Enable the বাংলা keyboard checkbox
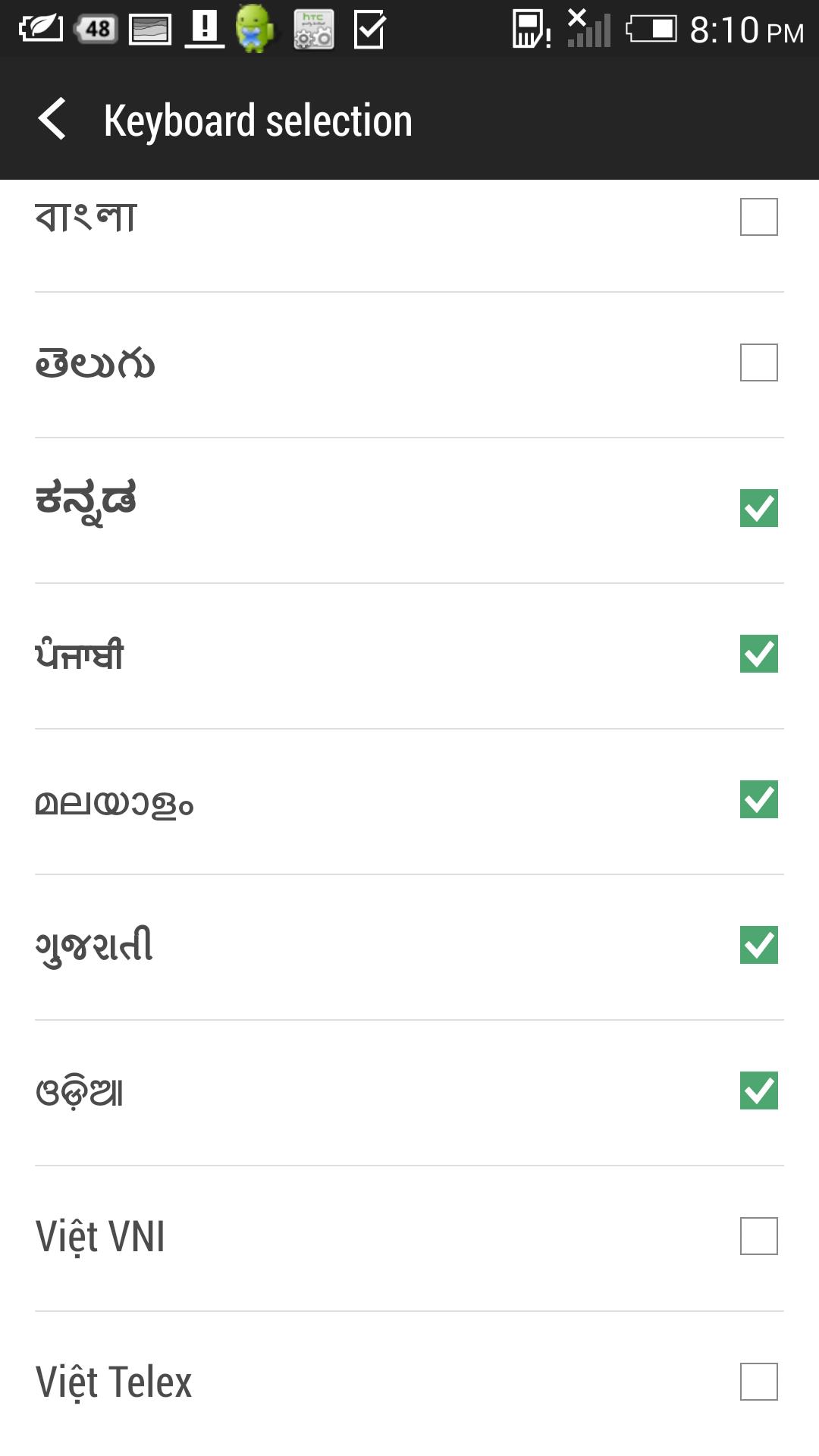Viewport: 819px width, 1456px height. 758,217
